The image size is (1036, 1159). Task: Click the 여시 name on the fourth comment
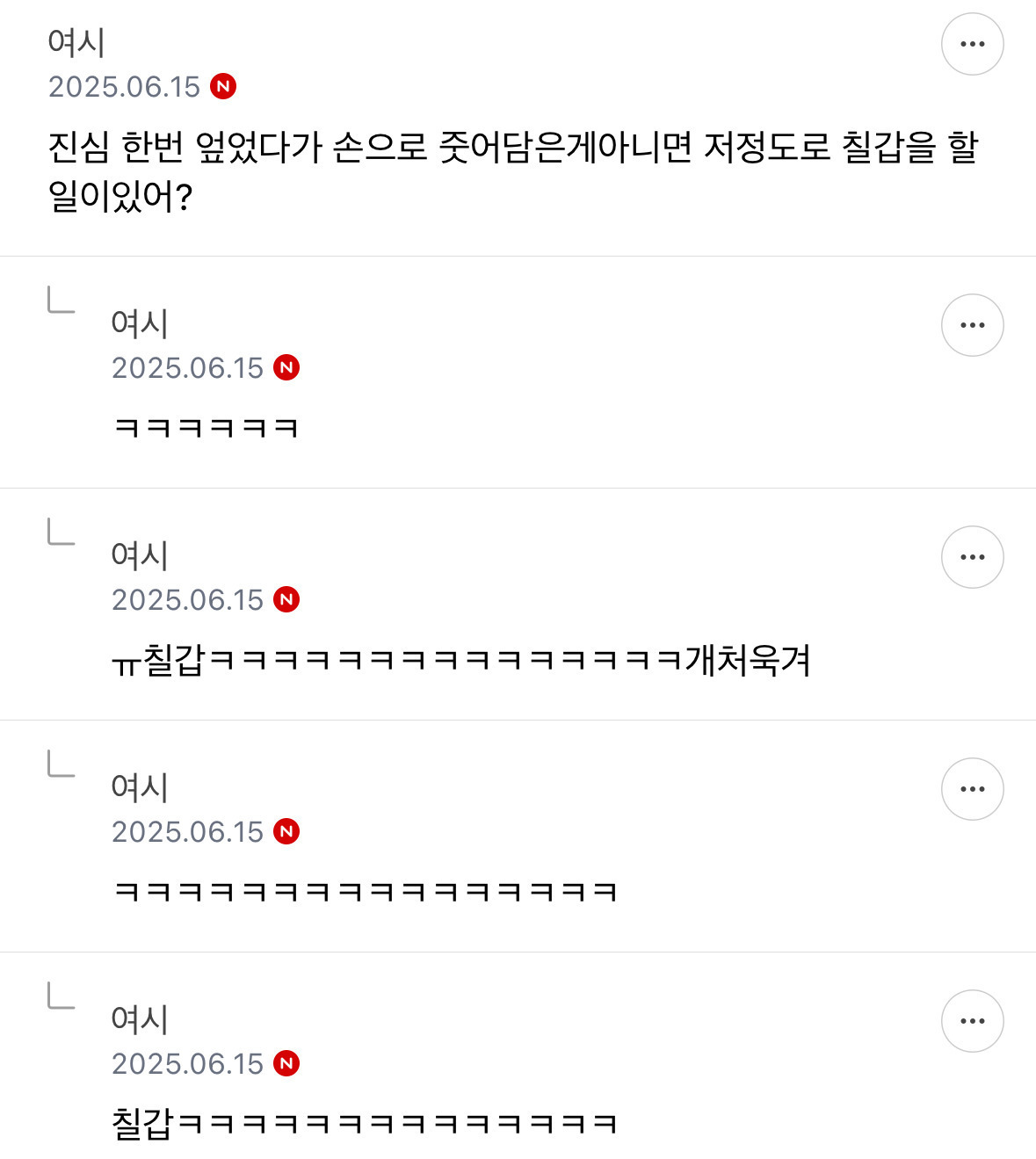[141, 786]
